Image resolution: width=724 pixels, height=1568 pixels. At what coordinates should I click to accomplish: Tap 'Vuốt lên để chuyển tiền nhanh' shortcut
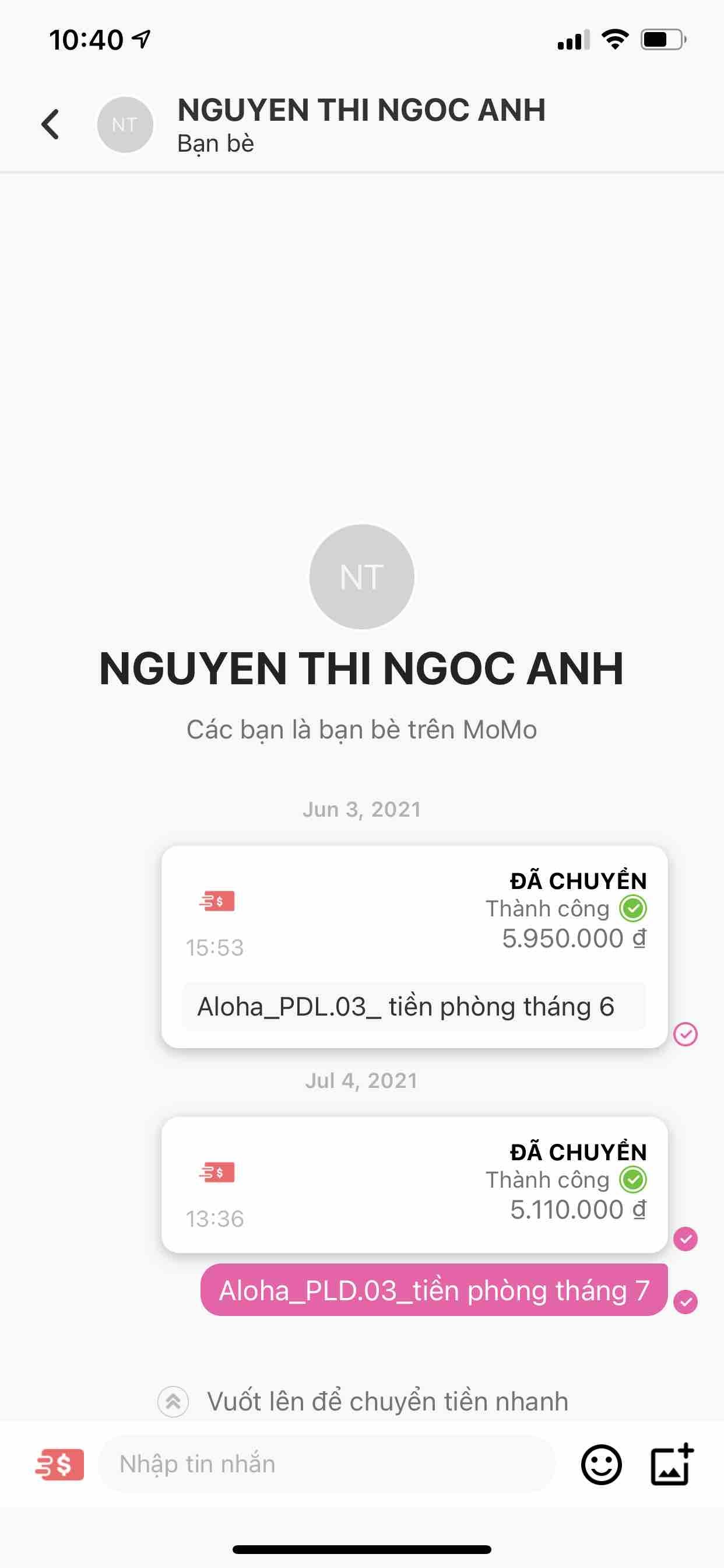click(363, 1401)
